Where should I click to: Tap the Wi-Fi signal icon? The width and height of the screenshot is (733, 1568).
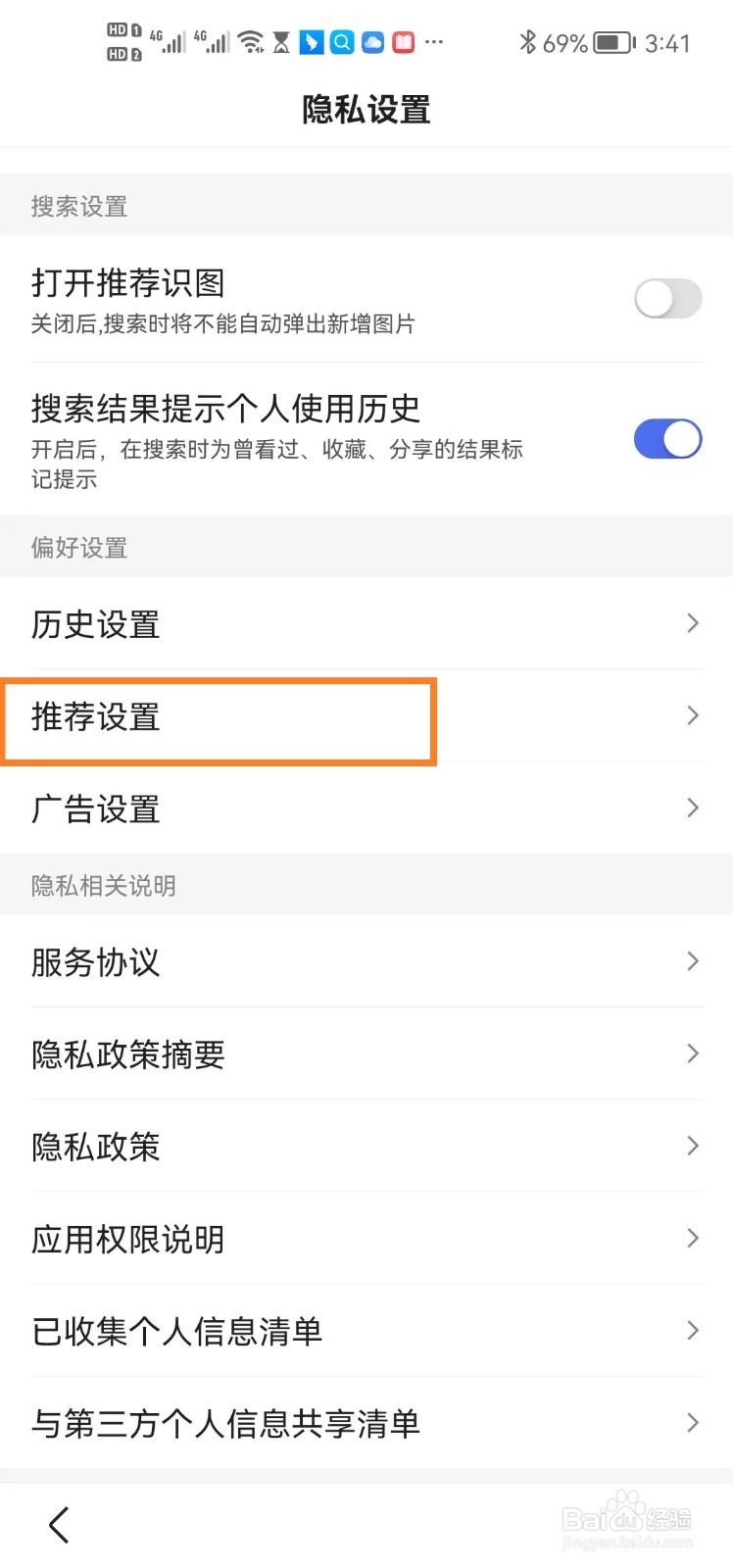point(253,42)
